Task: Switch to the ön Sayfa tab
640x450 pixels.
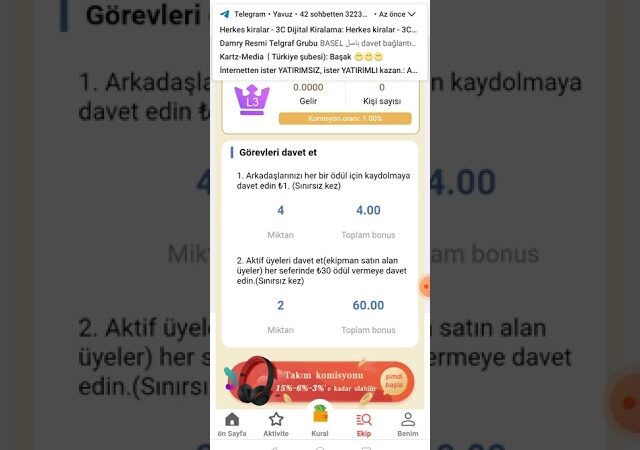Action: pos(232,424)
